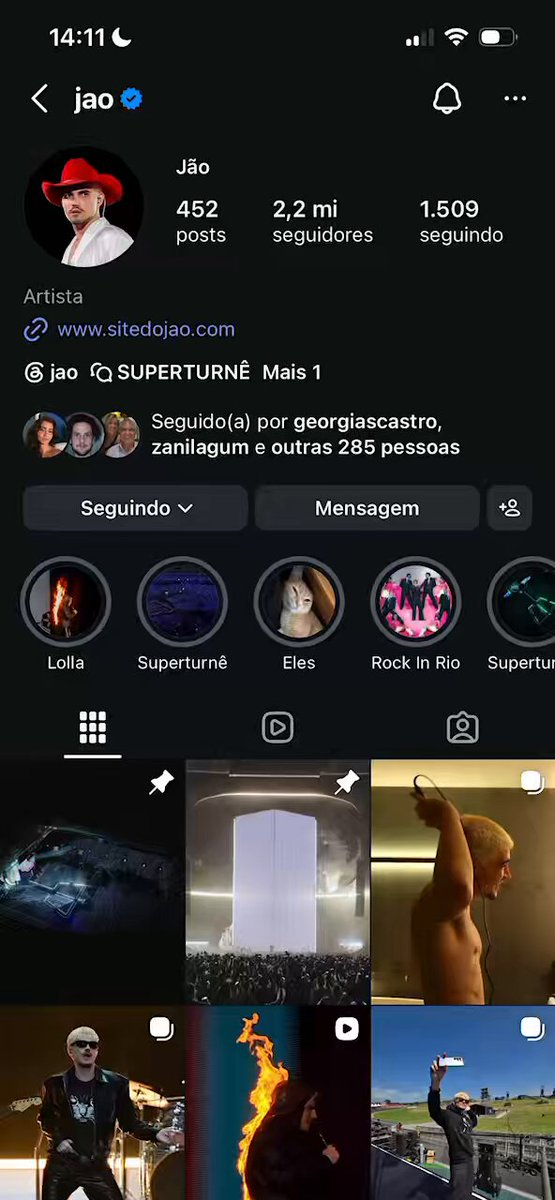This screenshot has height=1200, width=555.
Task: Tap the Mensagem button
Action: pos(367,508)
